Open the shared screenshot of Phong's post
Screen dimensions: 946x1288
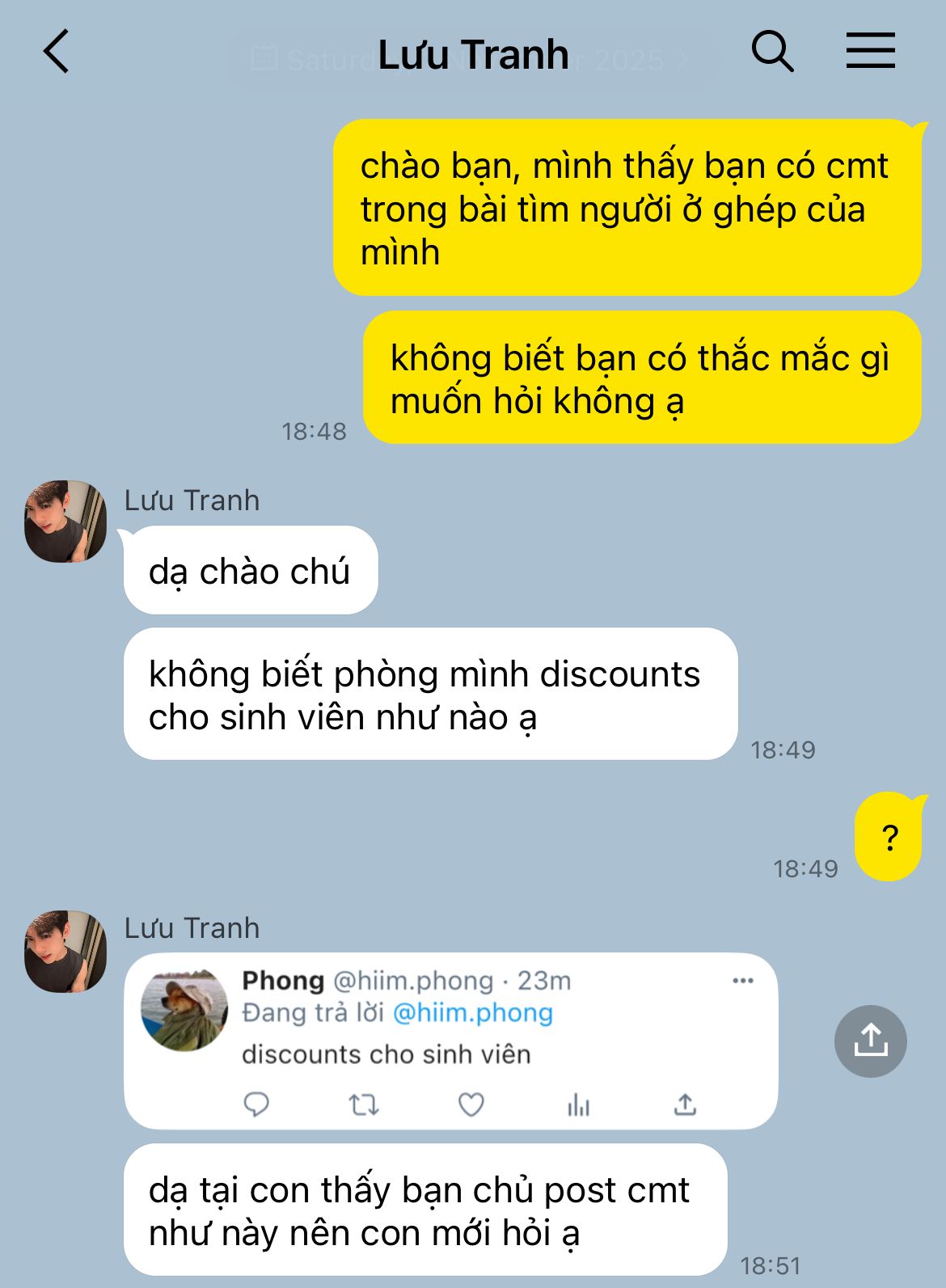coord(450,1041)
